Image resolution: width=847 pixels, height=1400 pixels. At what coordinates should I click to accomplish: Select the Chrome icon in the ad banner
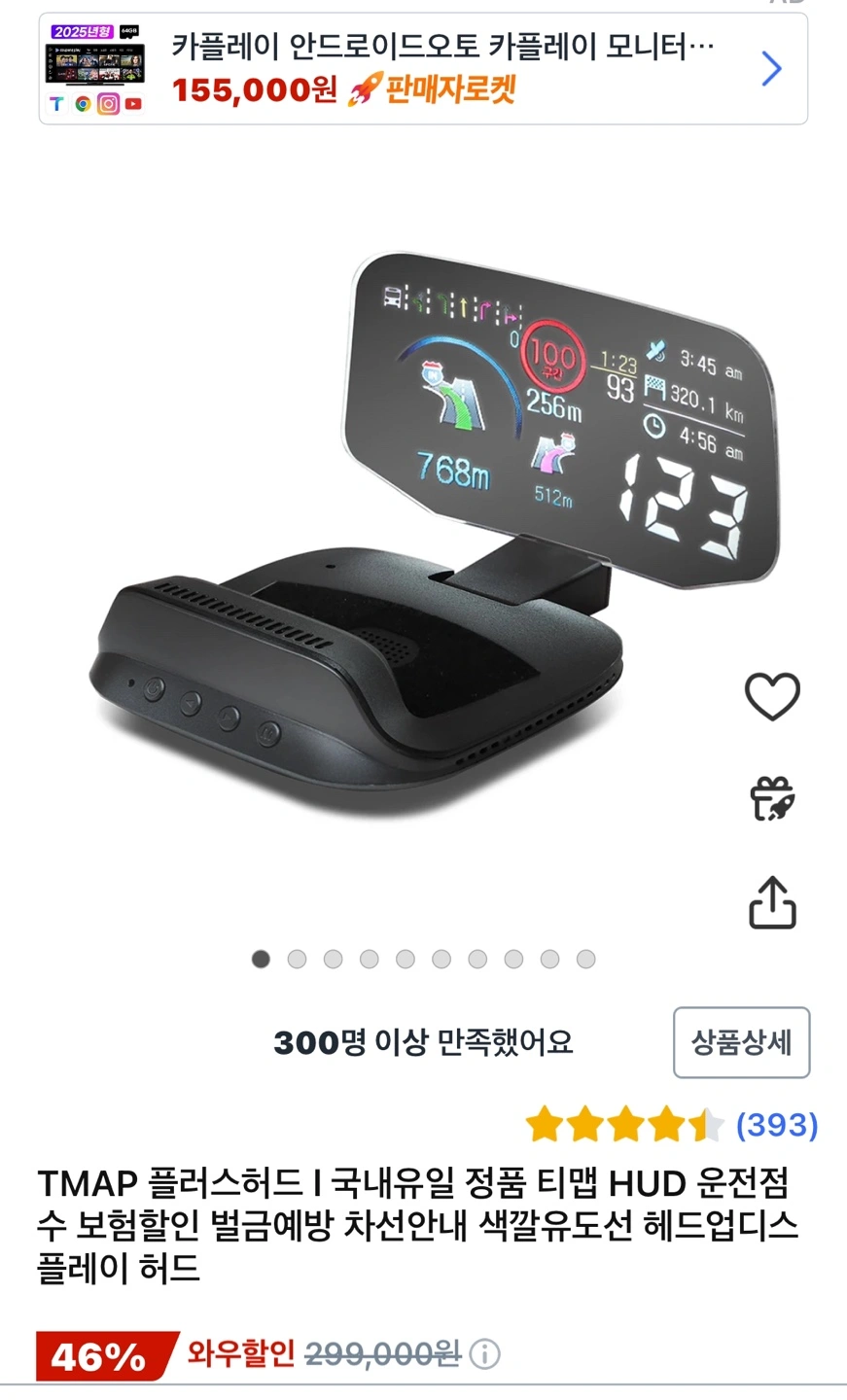(x=82, y=103)
